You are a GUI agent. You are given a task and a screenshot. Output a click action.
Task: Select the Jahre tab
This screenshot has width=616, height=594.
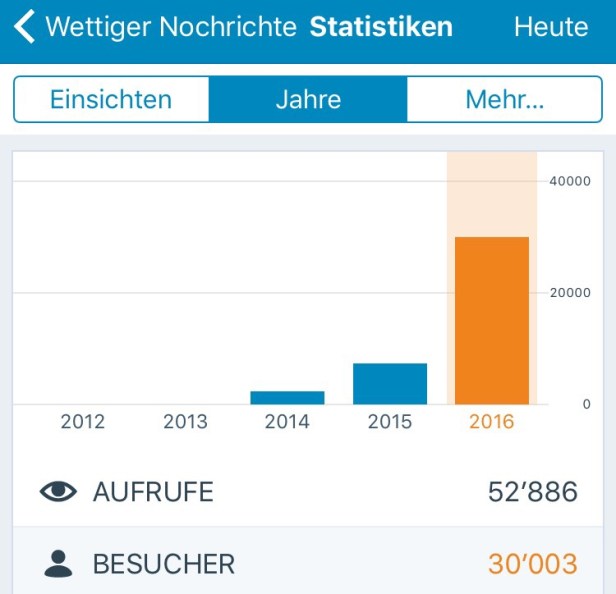coord(308,100)
